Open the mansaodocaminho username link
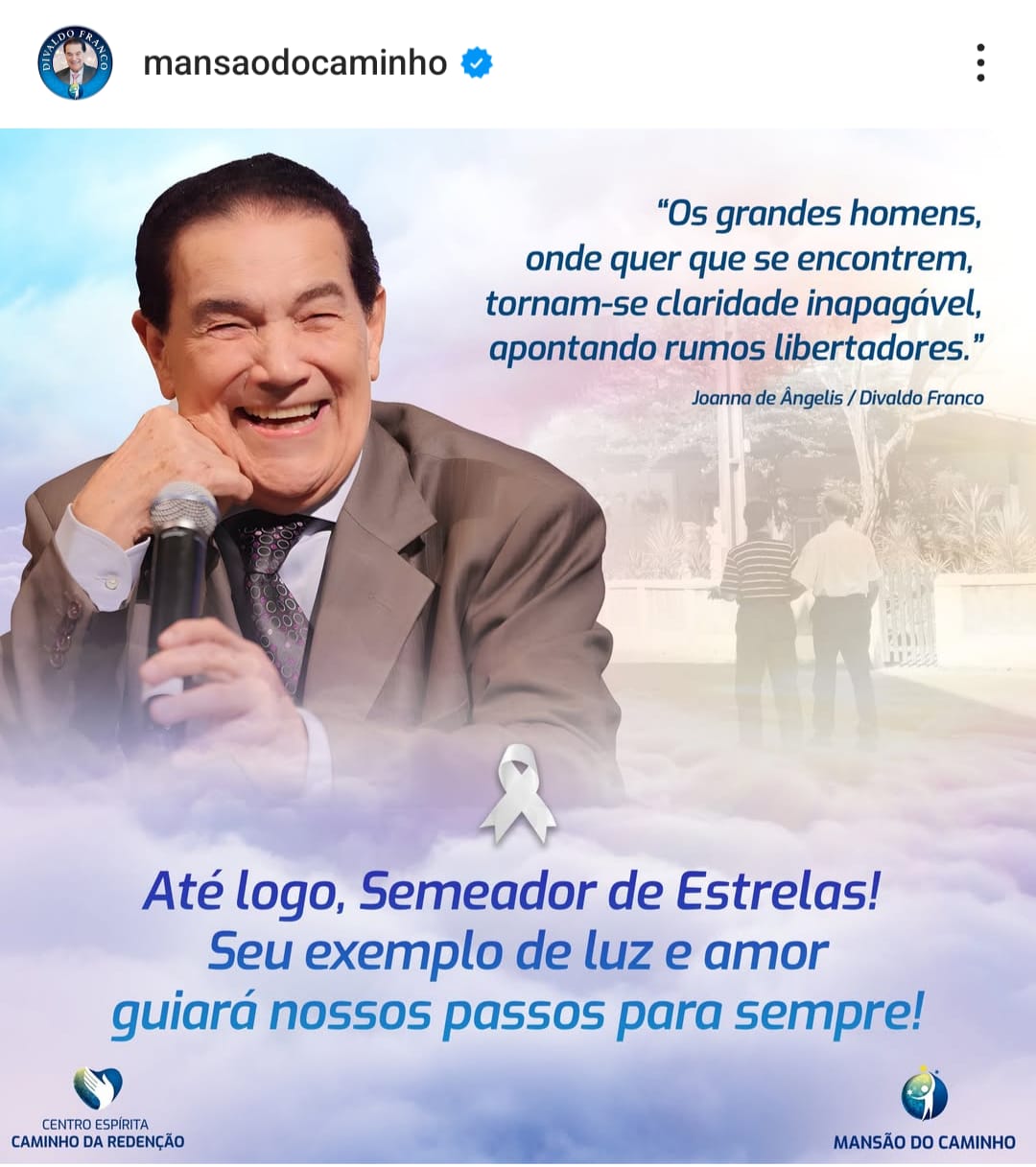Viewport: 1036px width, 1167px height. click(294, 63)
